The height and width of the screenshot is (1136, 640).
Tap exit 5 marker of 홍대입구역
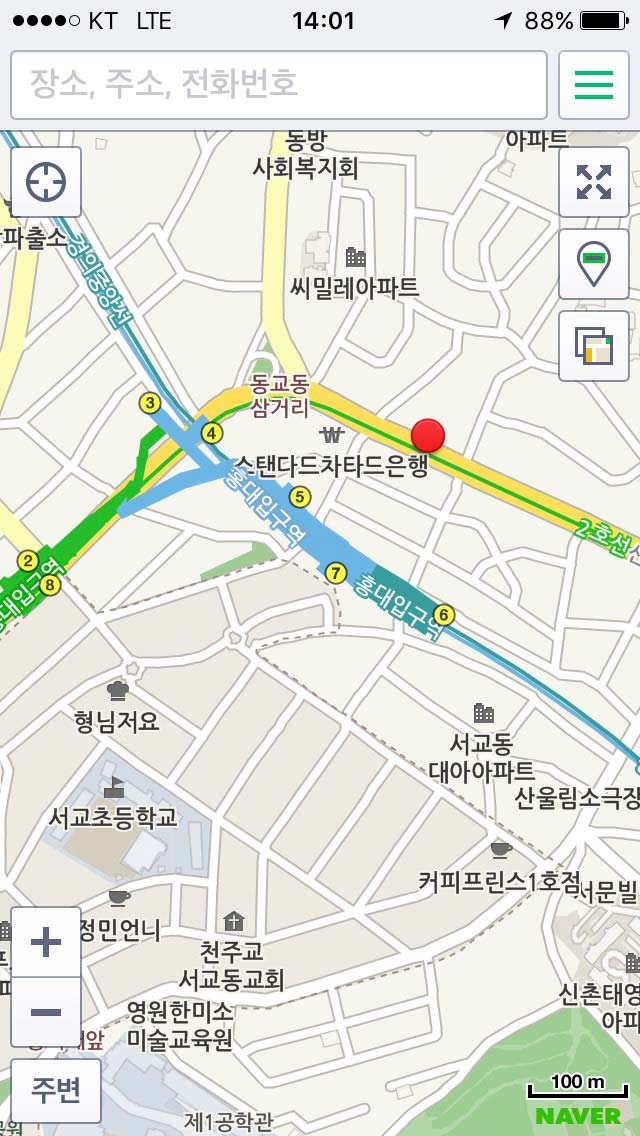point(300,496)
